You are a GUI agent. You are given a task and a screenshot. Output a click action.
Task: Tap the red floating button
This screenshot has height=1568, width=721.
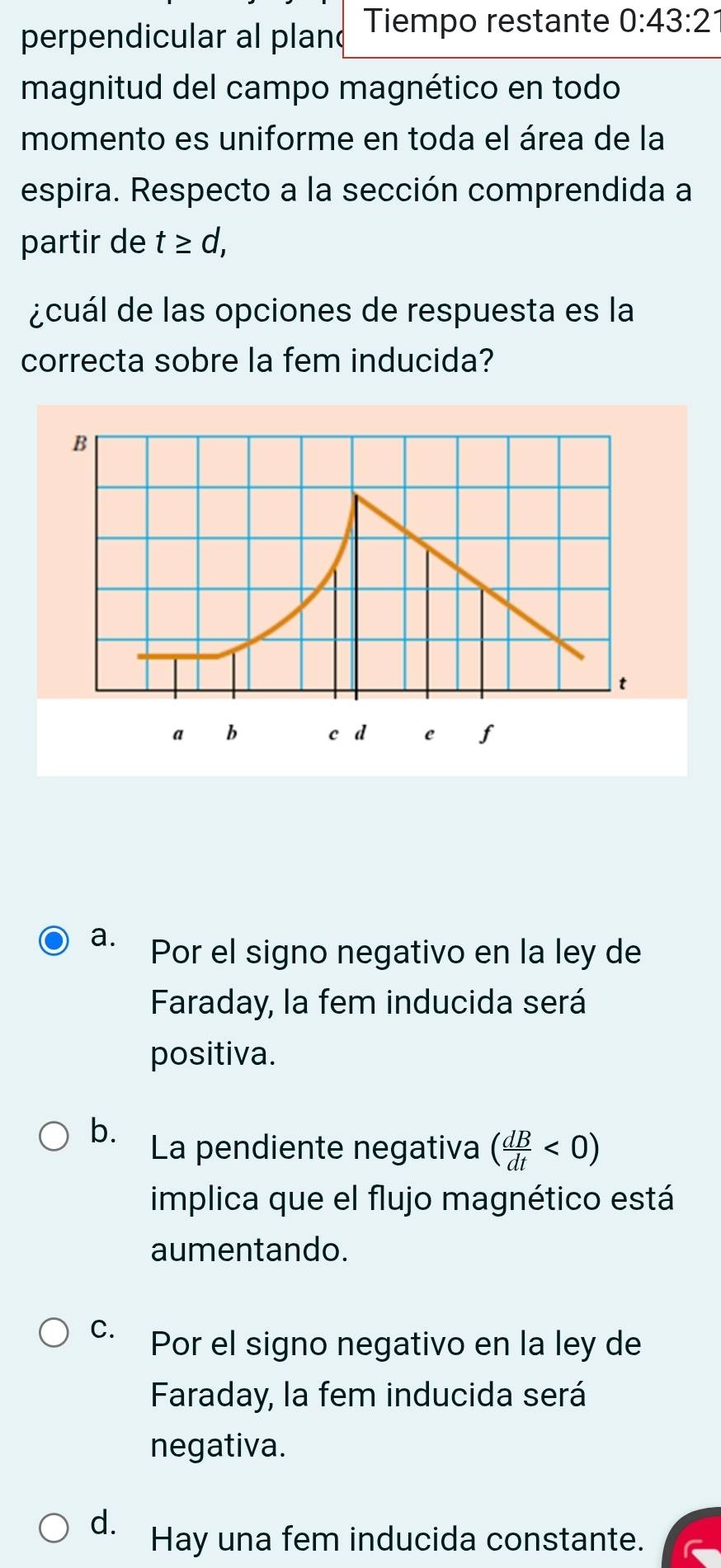699,1541
